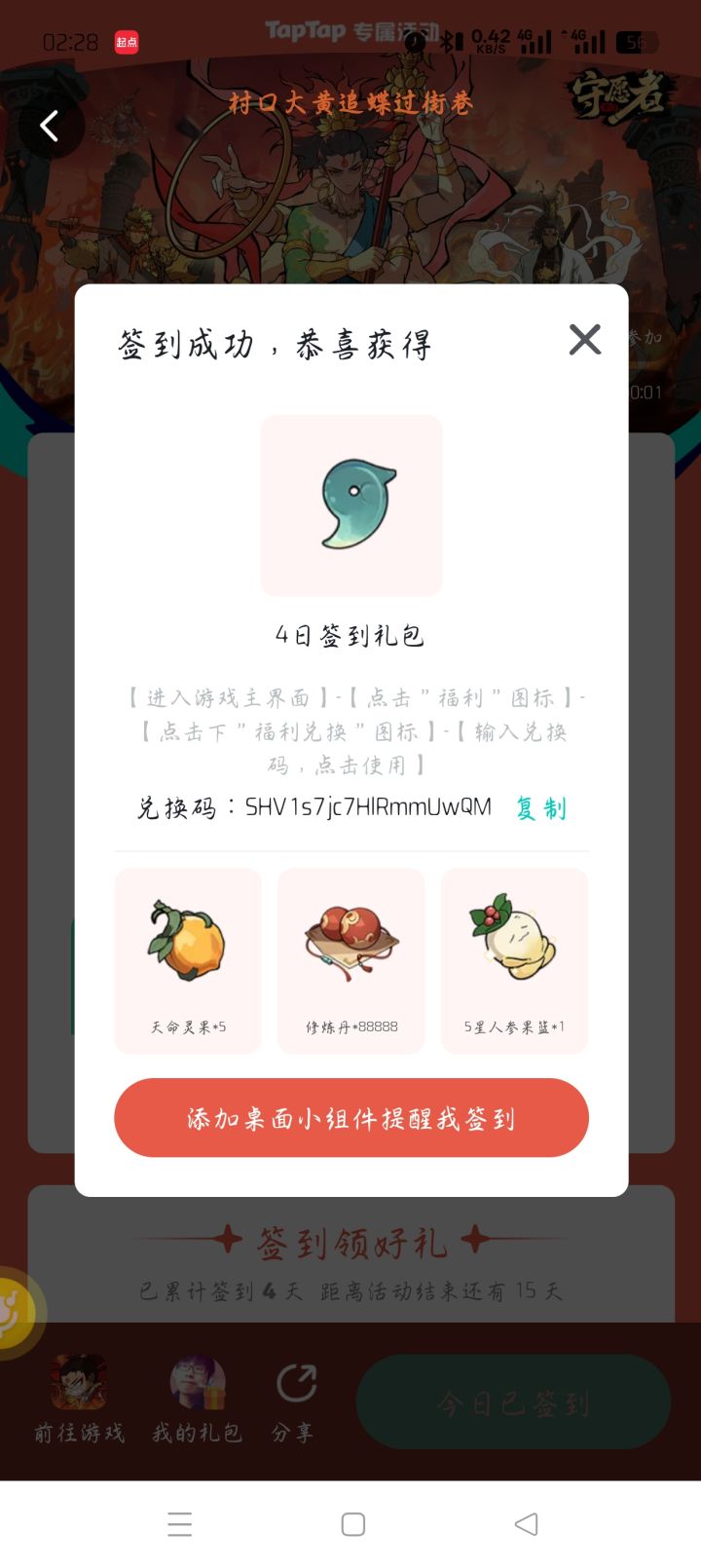
Task: Tap the green reward item image in dialog
Action: [350, 504]
